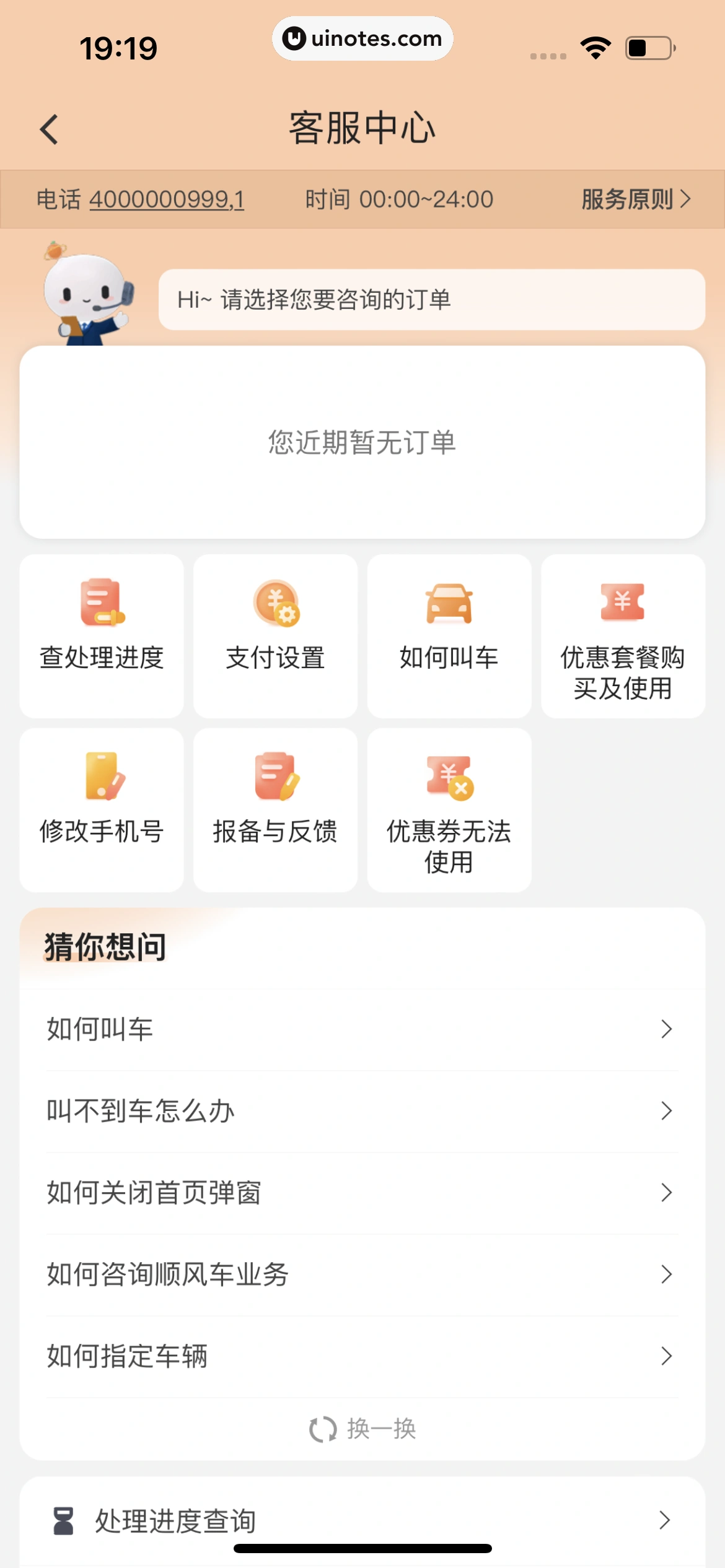
Task: Tap 换一换 to refresh questions
Action: (x=362, y=1430)
